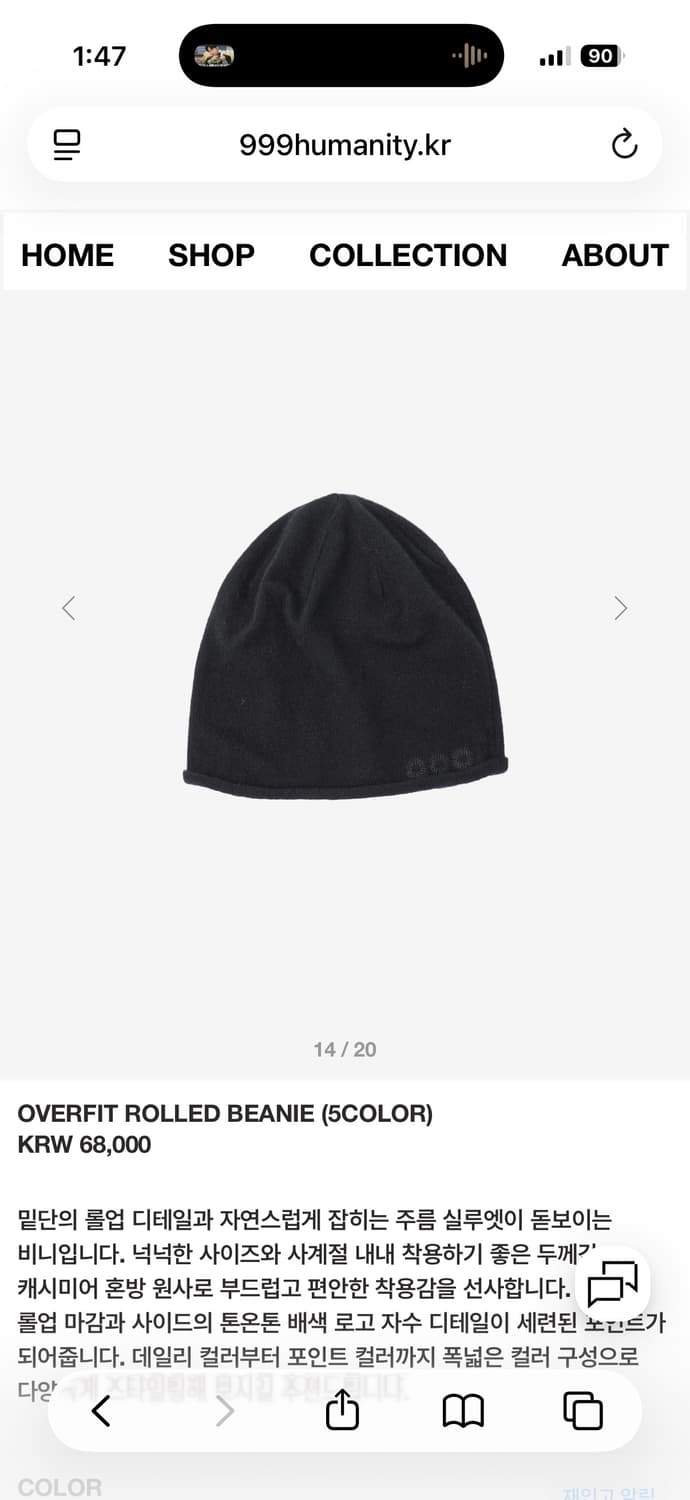The image size is (690, 1500).
Task: Reload the 999humanity.kr page
Action: (624, 145)
